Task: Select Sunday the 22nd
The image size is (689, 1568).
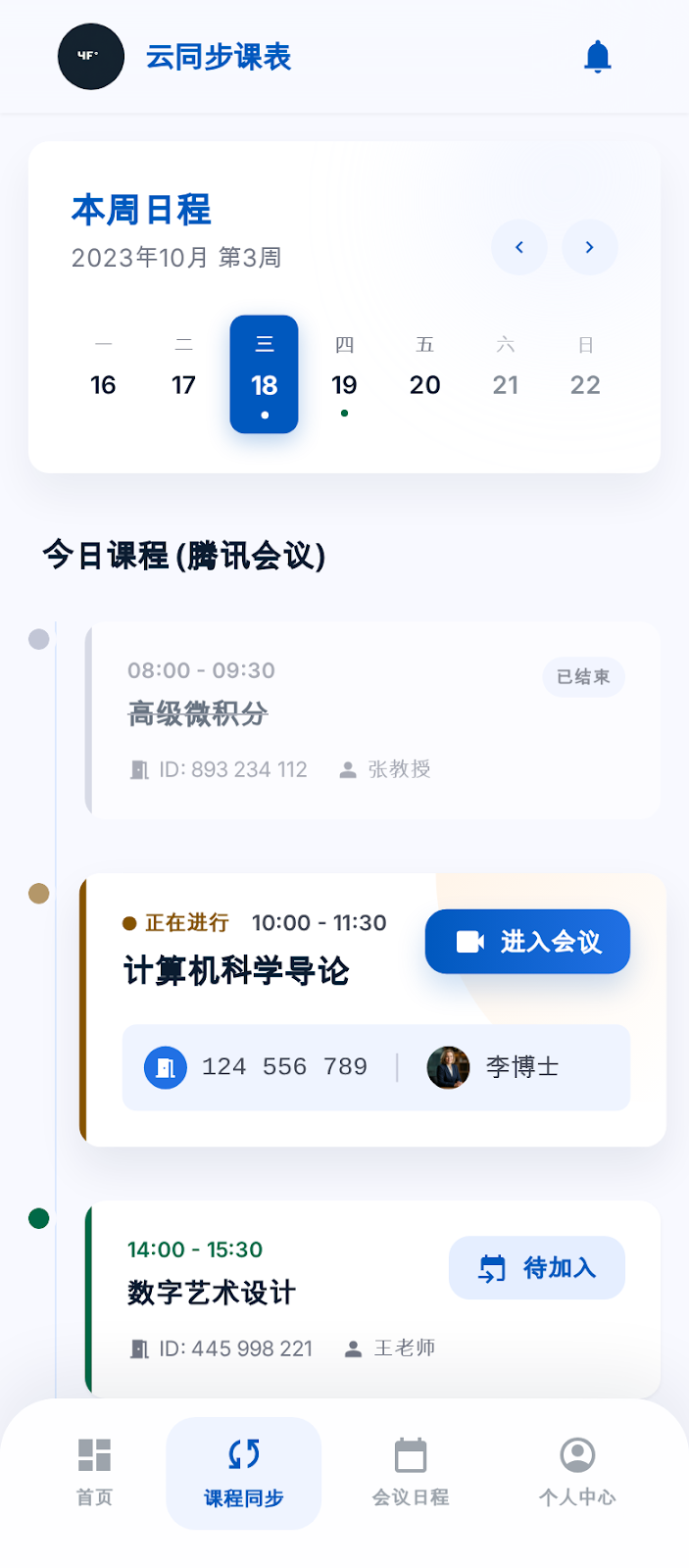Action: (585, 372)
